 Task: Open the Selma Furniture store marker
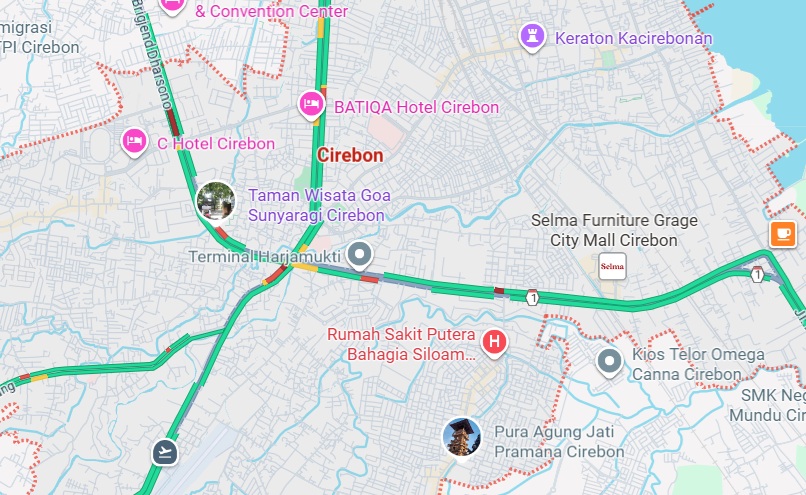612,266
